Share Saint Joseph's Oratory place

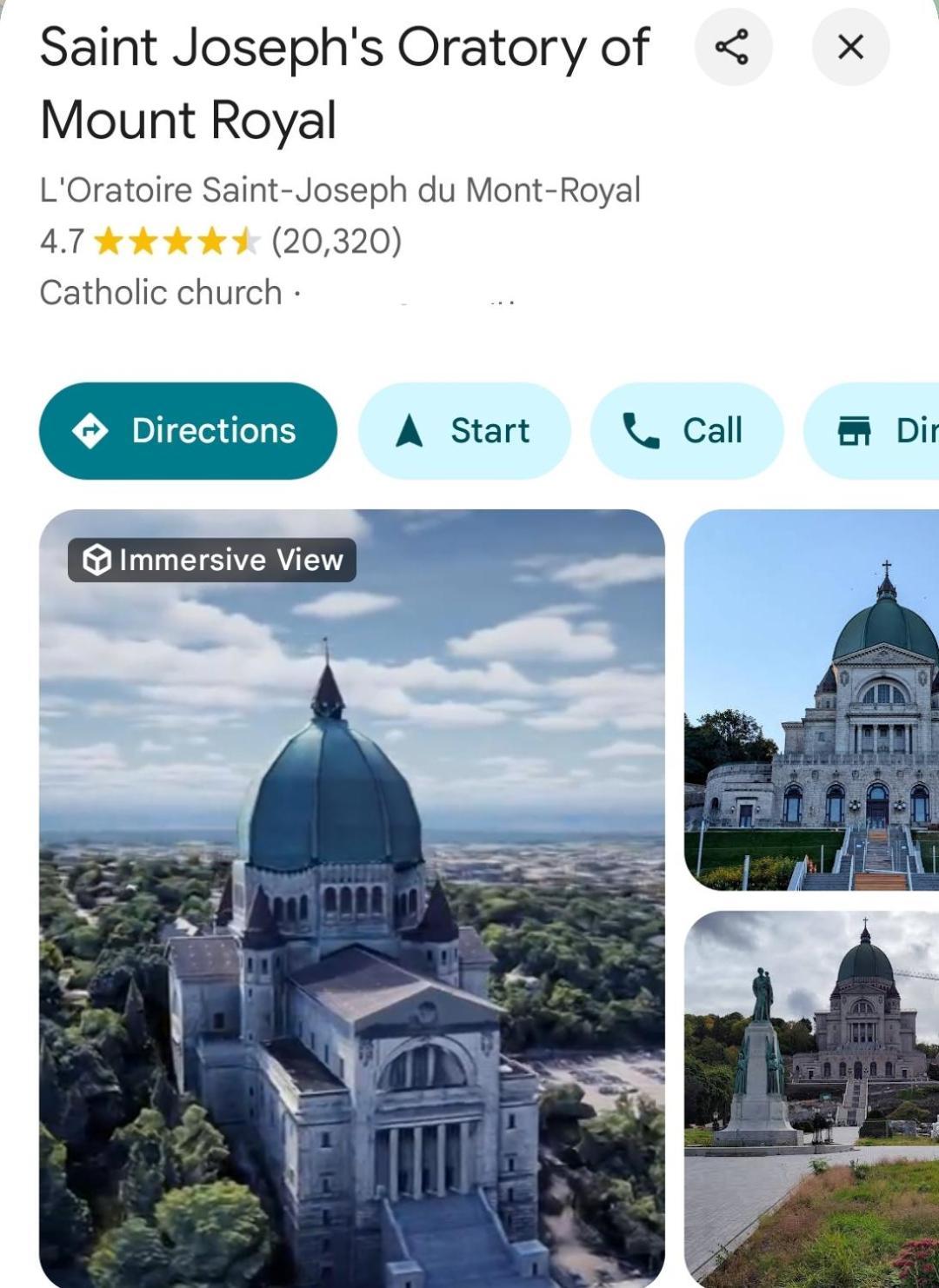coord(733,47)
